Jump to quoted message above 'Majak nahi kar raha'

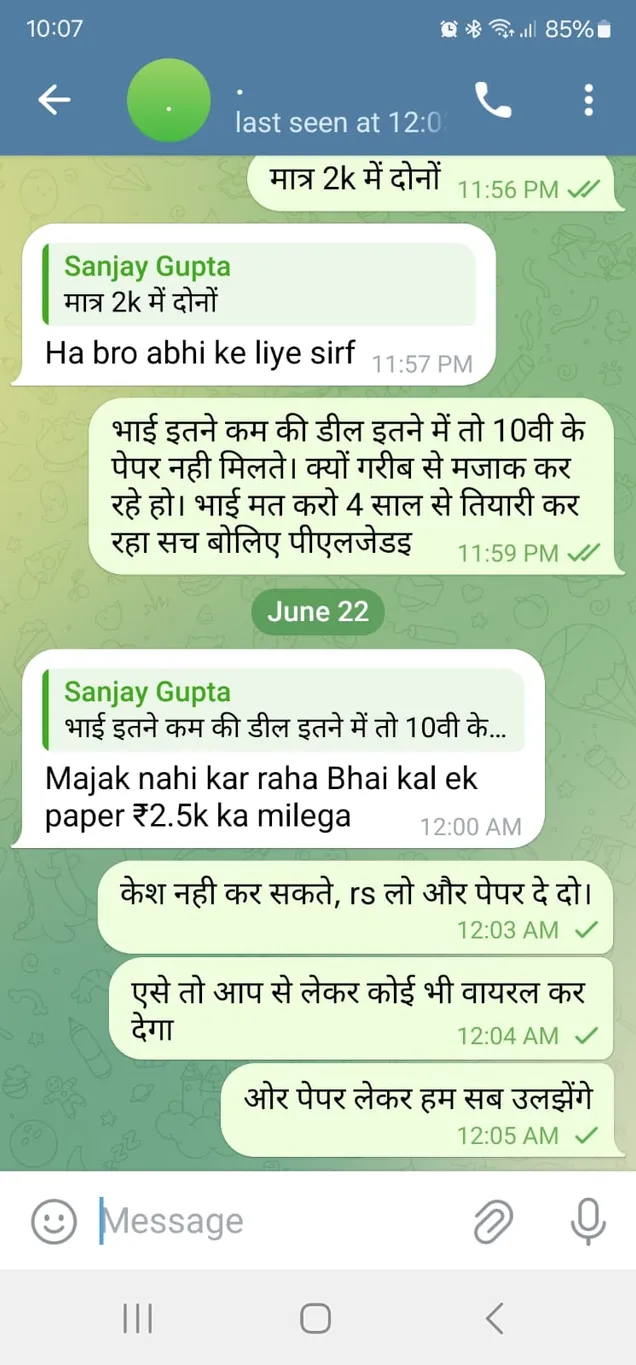284,709
